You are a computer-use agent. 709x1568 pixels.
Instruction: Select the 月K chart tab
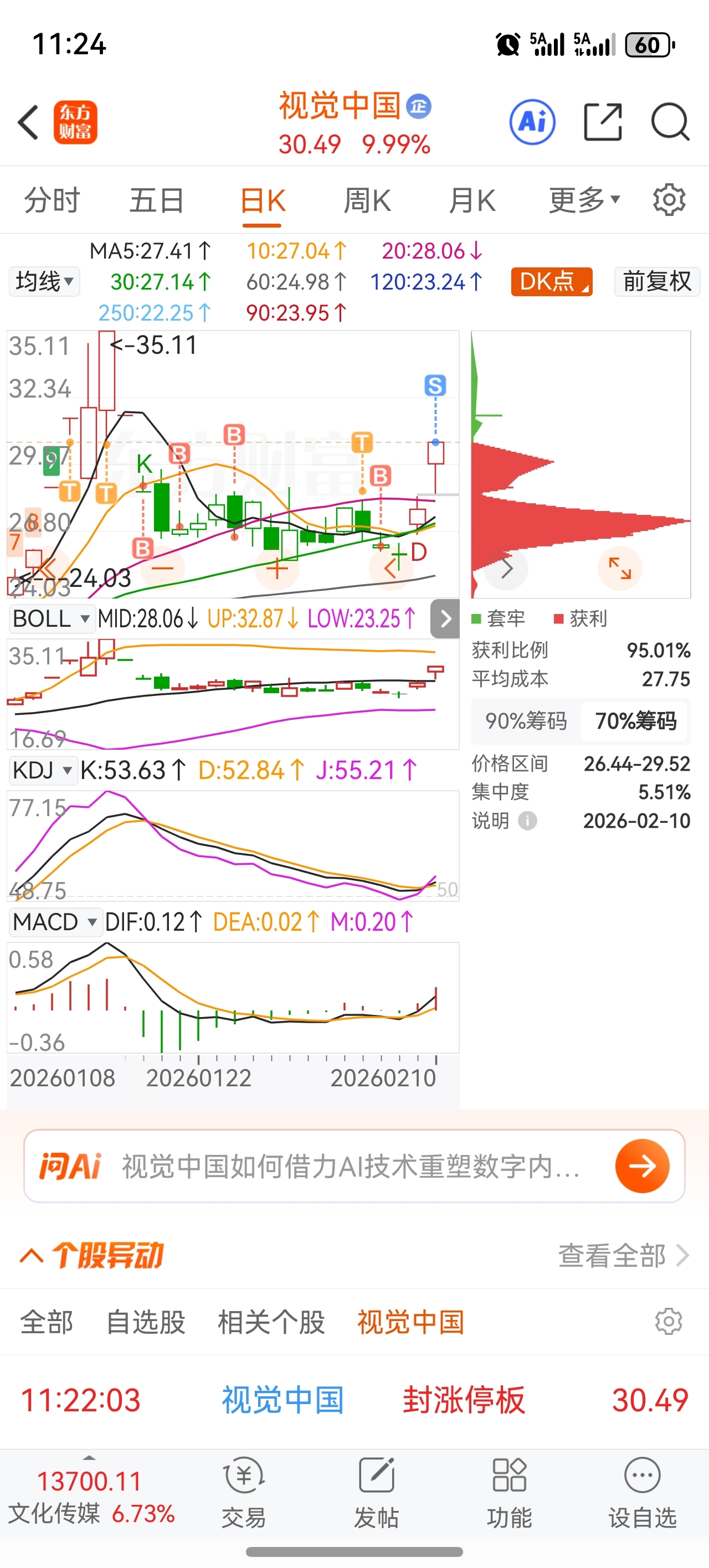[471, 200]
